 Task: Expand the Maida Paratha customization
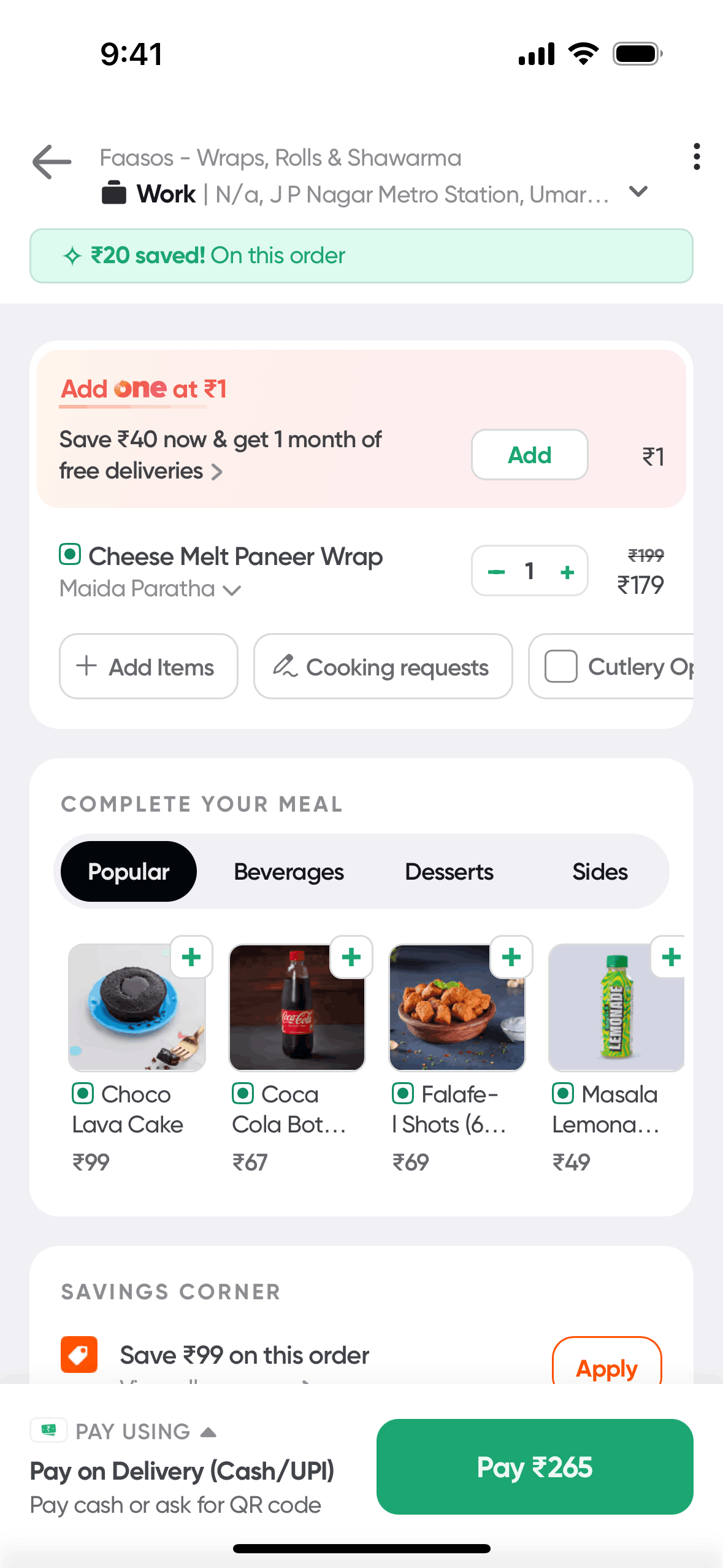click(231, 590)
